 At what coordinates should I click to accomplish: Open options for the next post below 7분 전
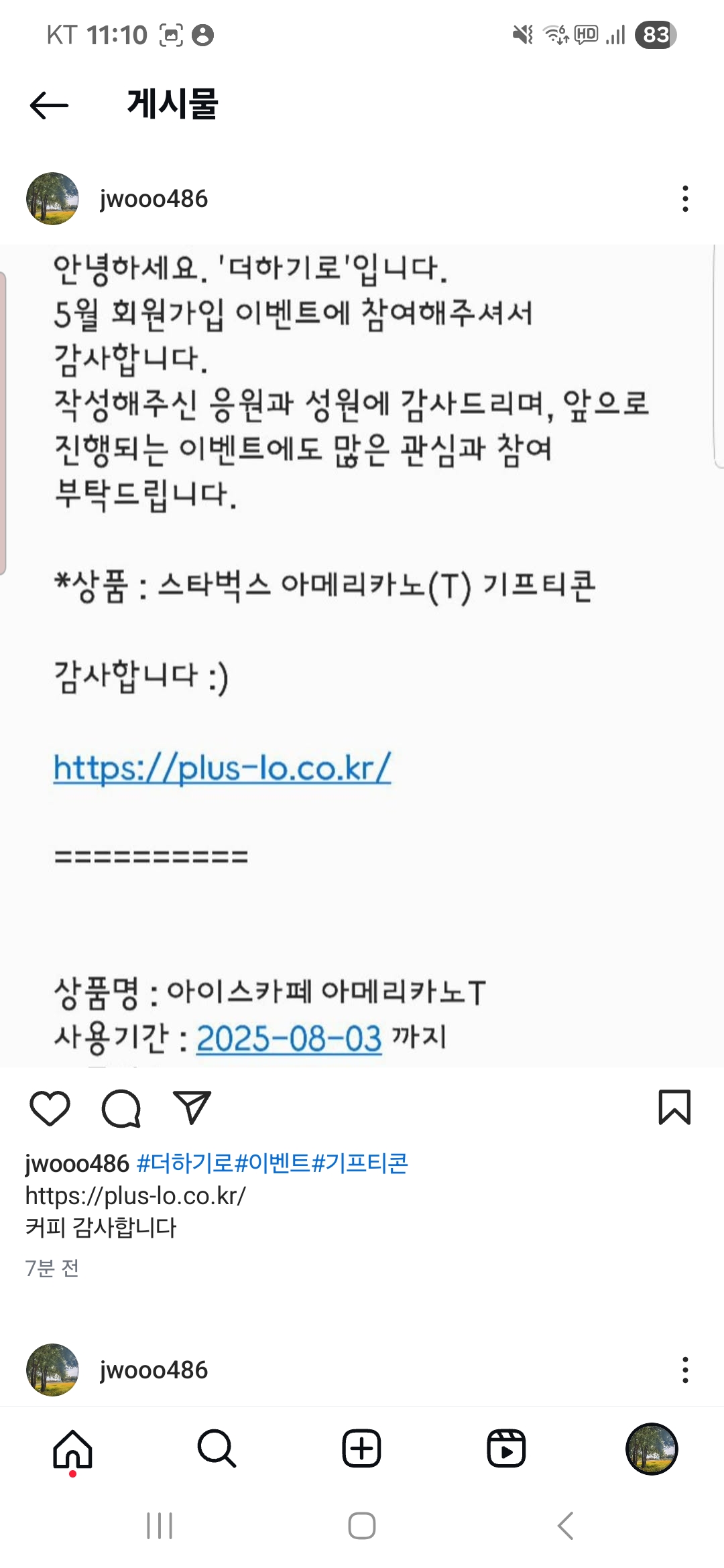click(684, 1370)
